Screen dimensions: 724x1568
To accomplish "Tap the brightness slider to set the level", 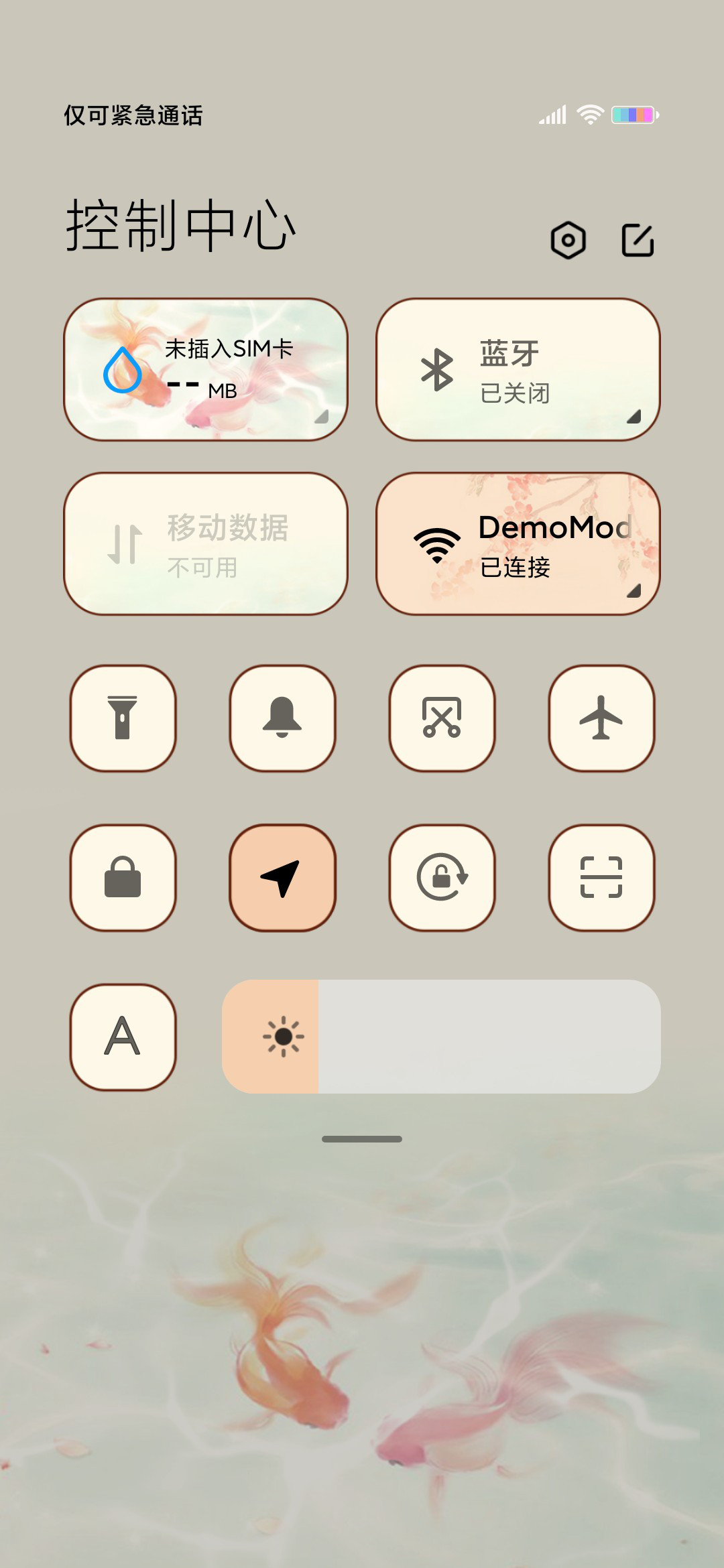I will click(441, 1037).
